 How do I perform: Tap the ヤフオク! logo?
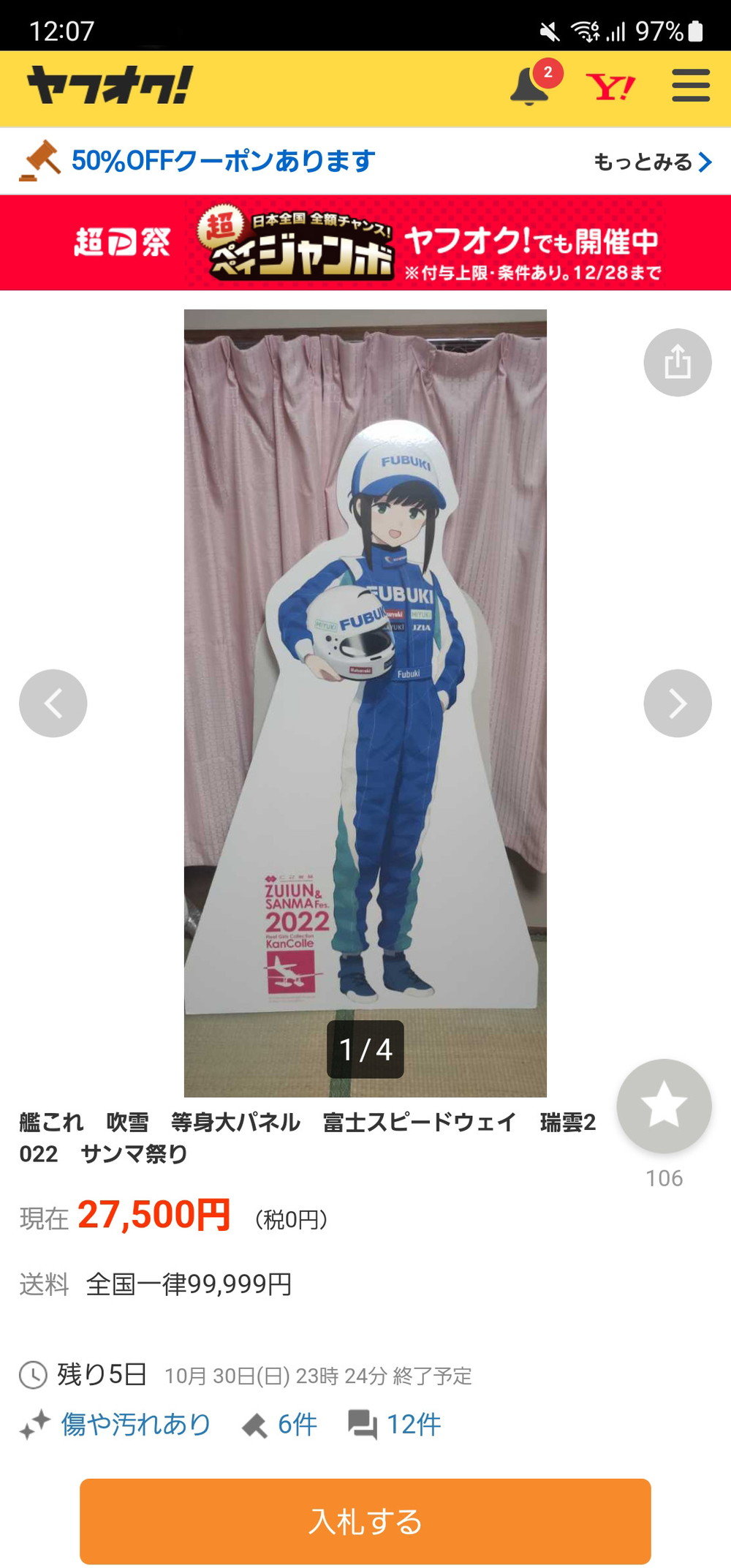pos(110,86)
